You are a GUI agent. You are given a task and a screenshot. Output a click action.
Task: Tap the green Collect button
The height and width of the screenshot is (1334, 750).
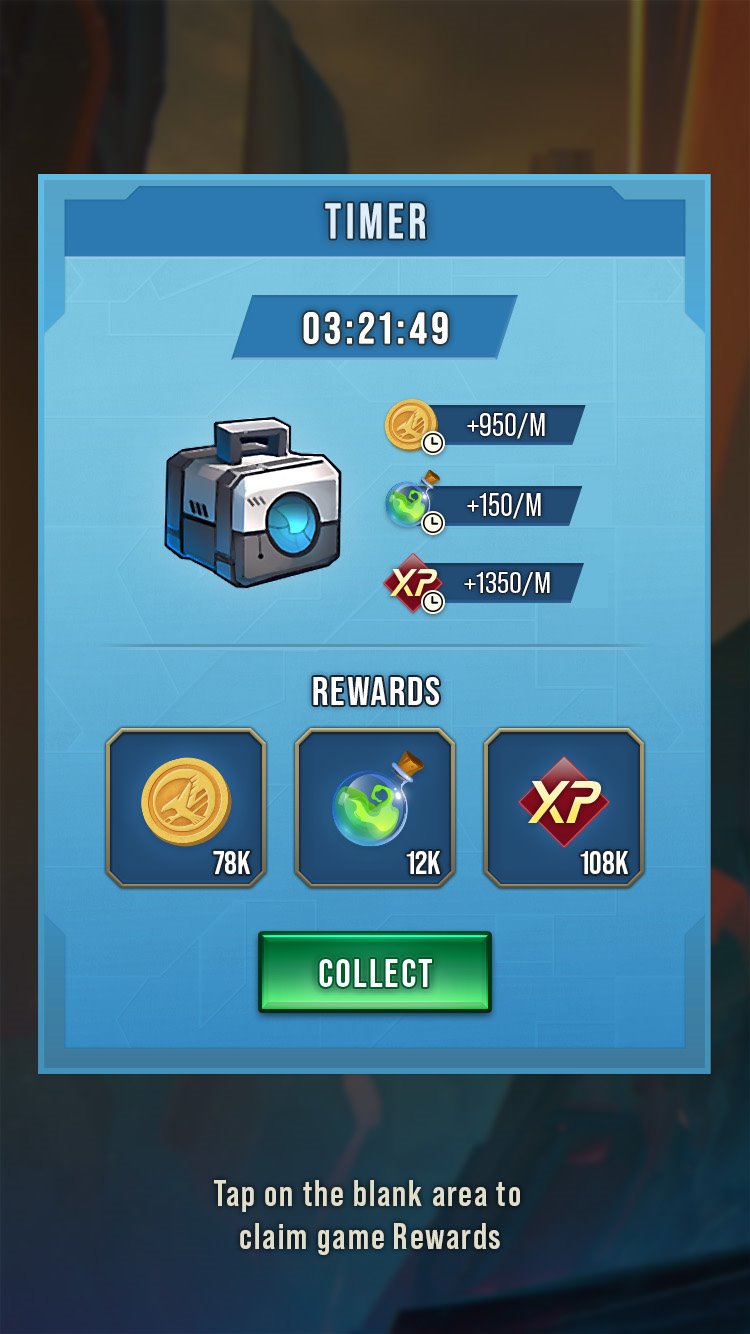(x=375, y=972)
